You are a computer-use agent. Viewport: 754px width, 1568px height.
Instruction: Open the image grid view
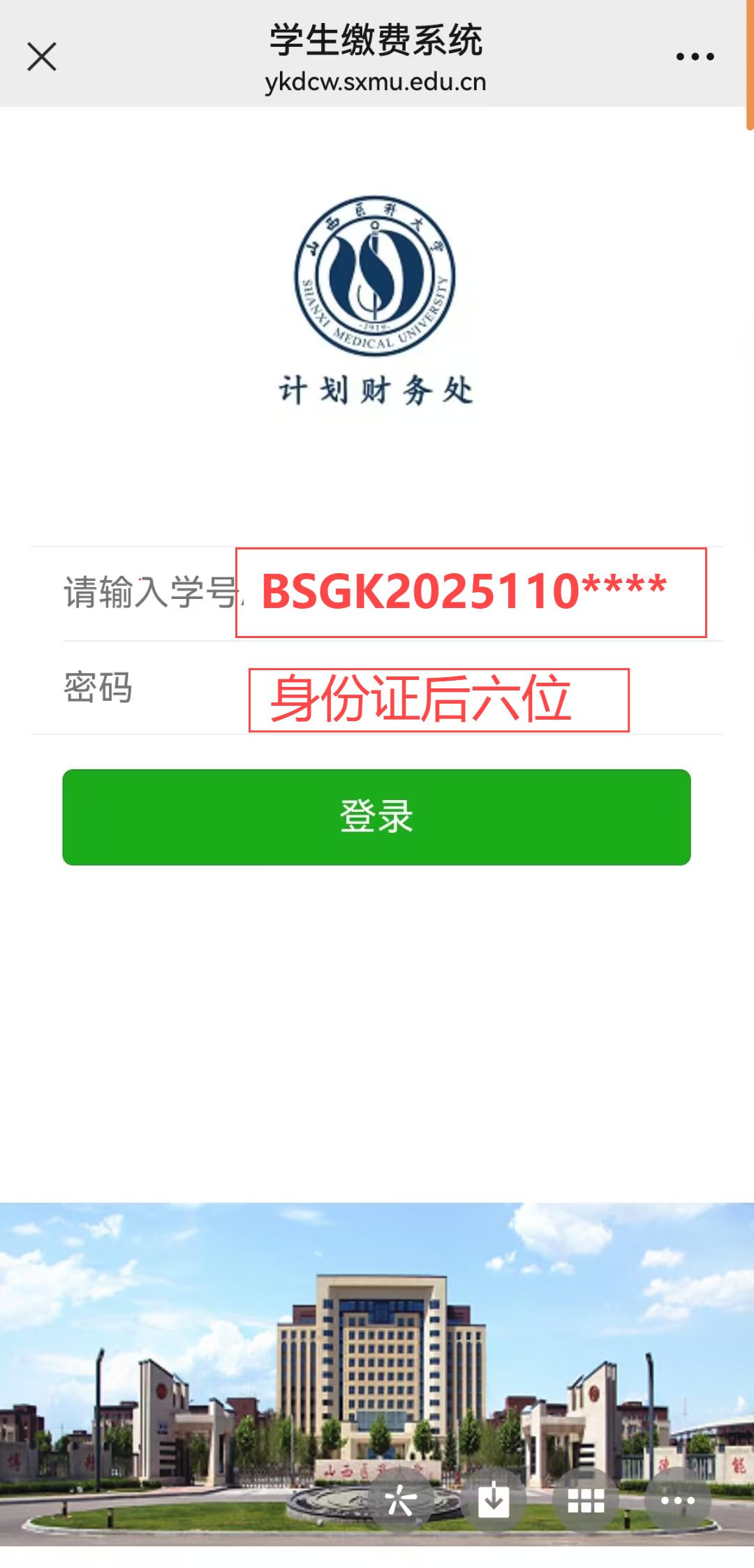(x=586, y=1499)
